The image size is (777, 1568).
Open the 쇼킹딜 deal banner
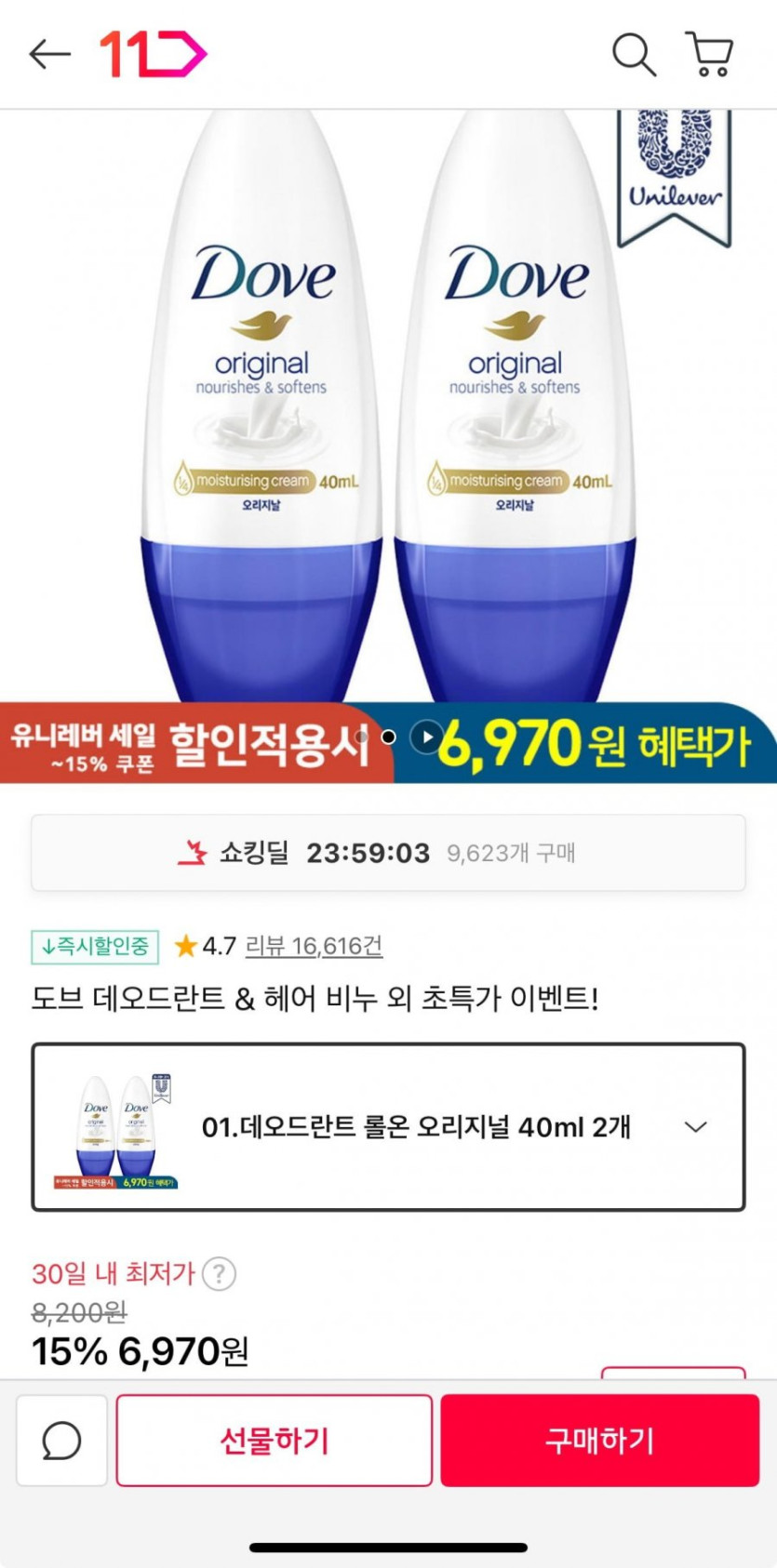click(388, 853)
